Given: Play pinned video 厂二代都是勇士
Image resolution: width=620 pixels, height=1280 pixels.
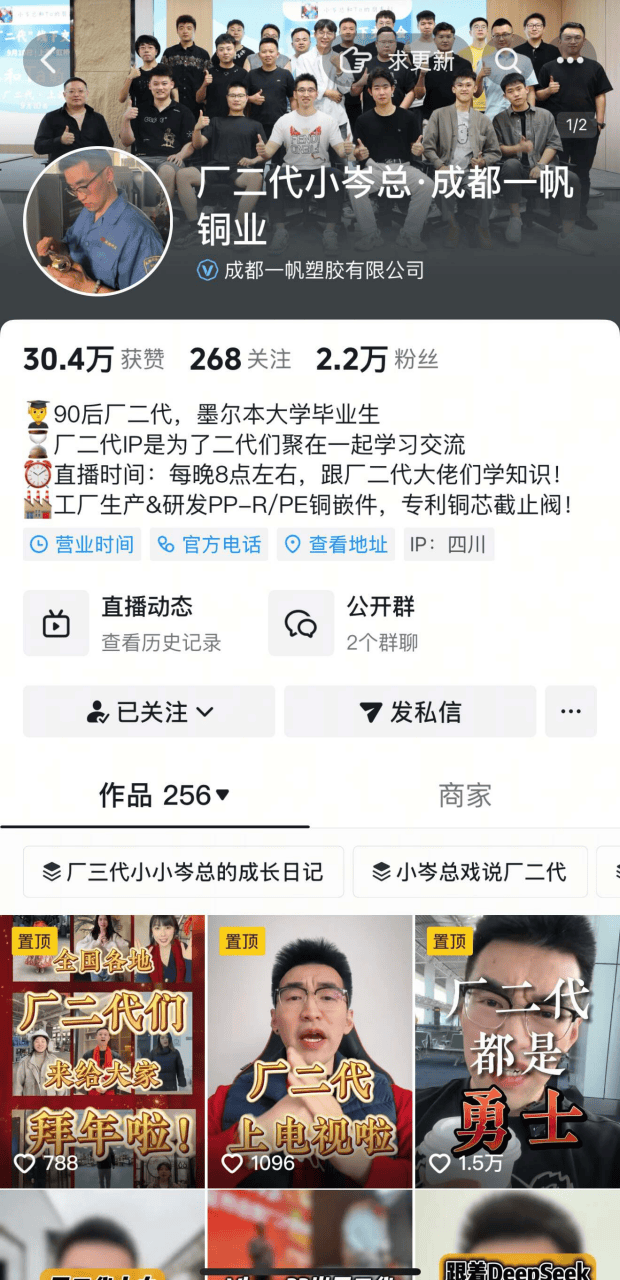Looking at the screenshot, I should 517,1050.
